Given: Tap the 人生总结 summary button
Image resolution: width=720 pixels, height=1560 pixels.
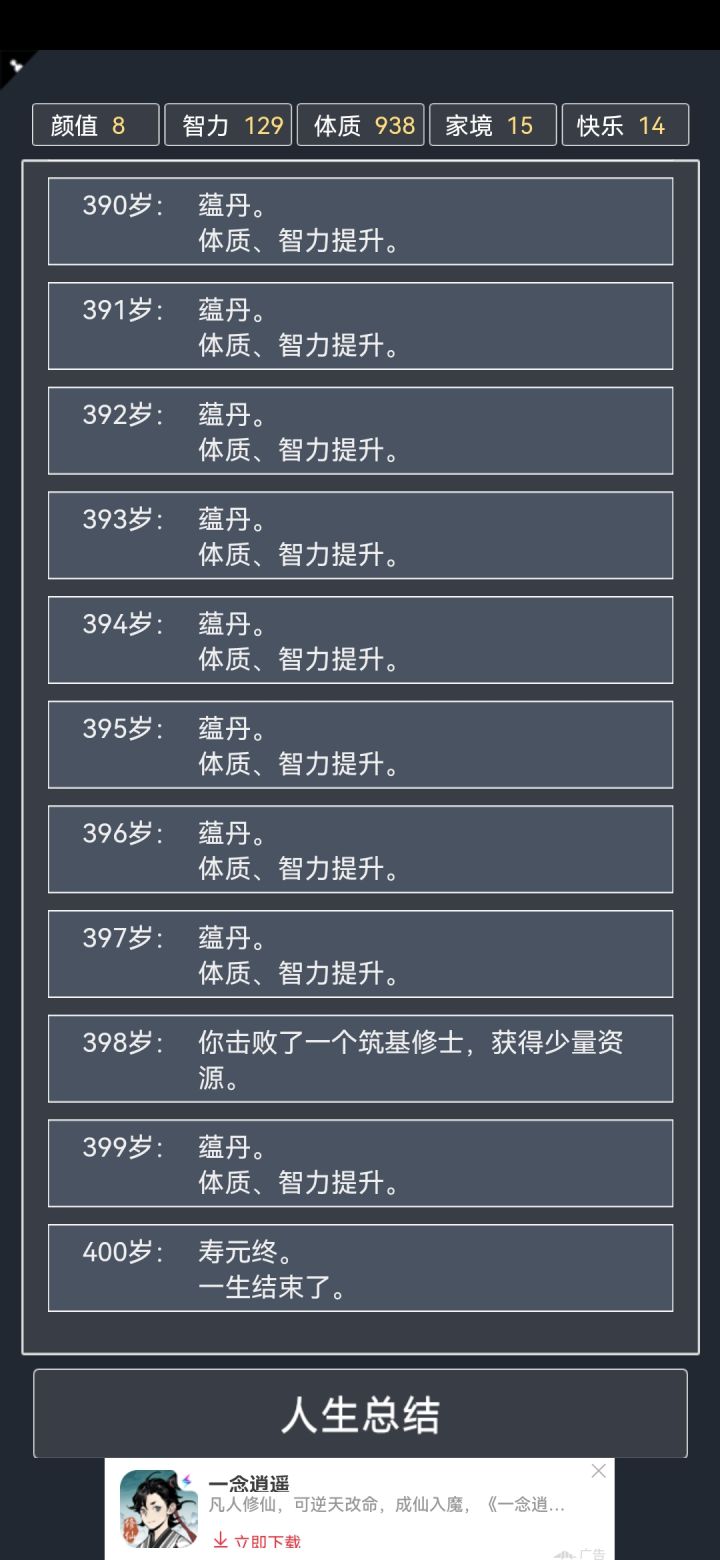Looking at the screenshot, I should [x=360, y=1414].
